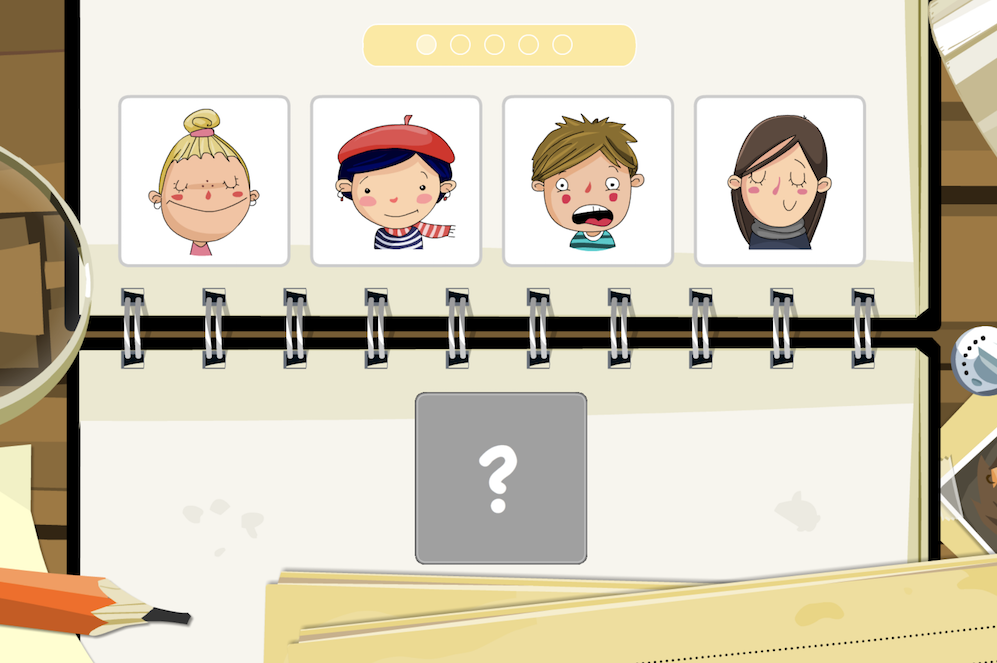The image size is (997, 663).
Task: Choose the kid wearing a red beret
Action: pyautogui.click(x=396, y=181)
